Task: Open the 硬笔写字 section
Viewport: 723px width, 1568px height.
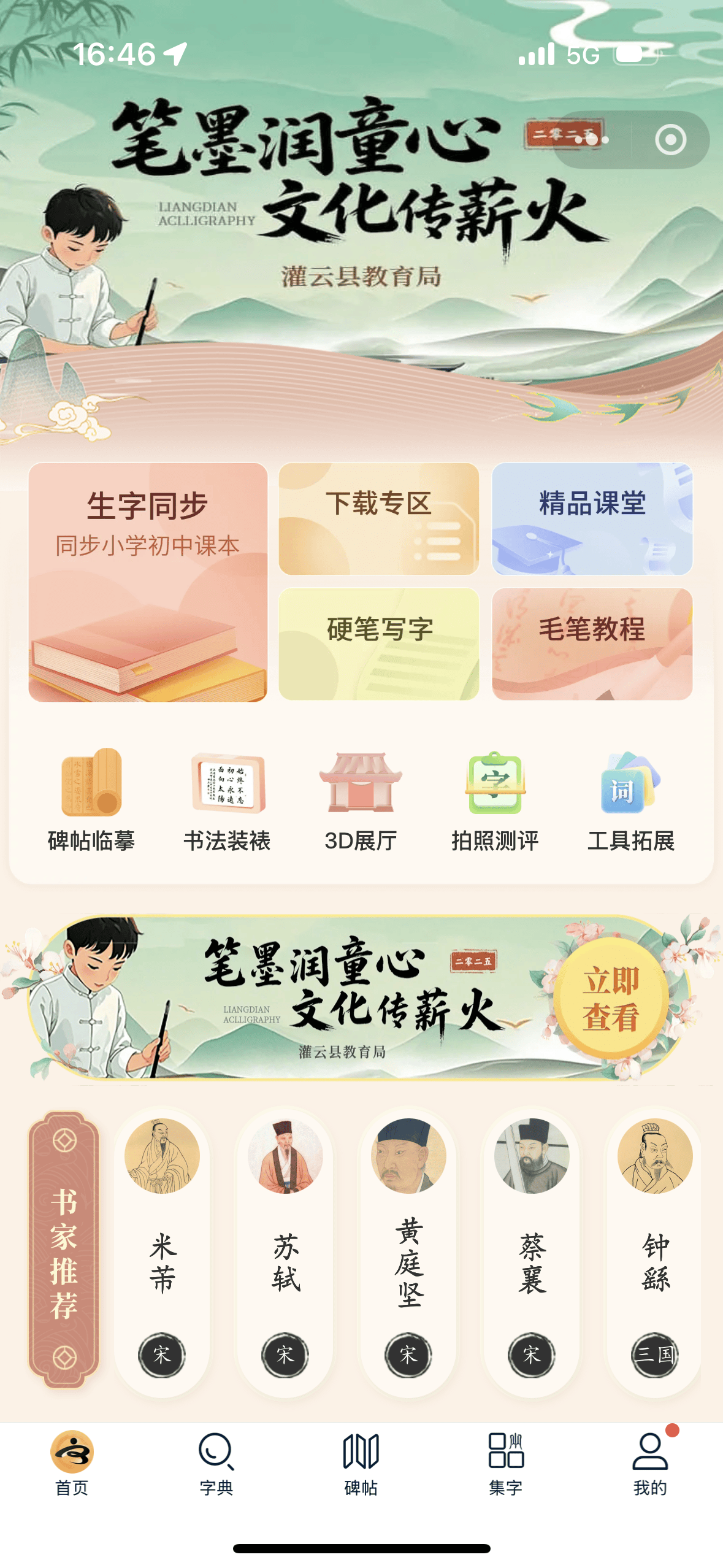Action: point(378,644)
